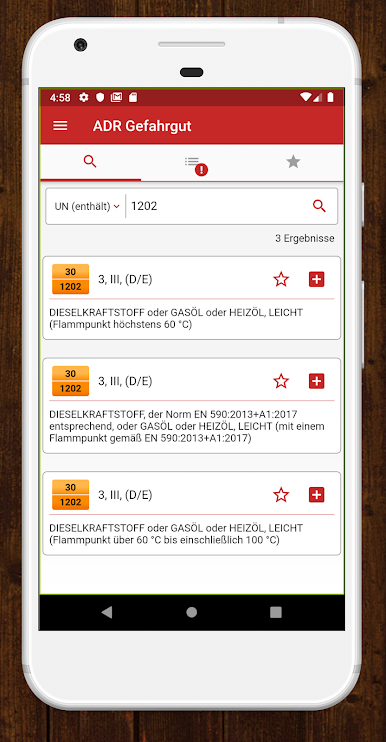Screen dimensions: 386x742
Task: Open the hamburger navigation menu
Action: click(x=60, y=125)
